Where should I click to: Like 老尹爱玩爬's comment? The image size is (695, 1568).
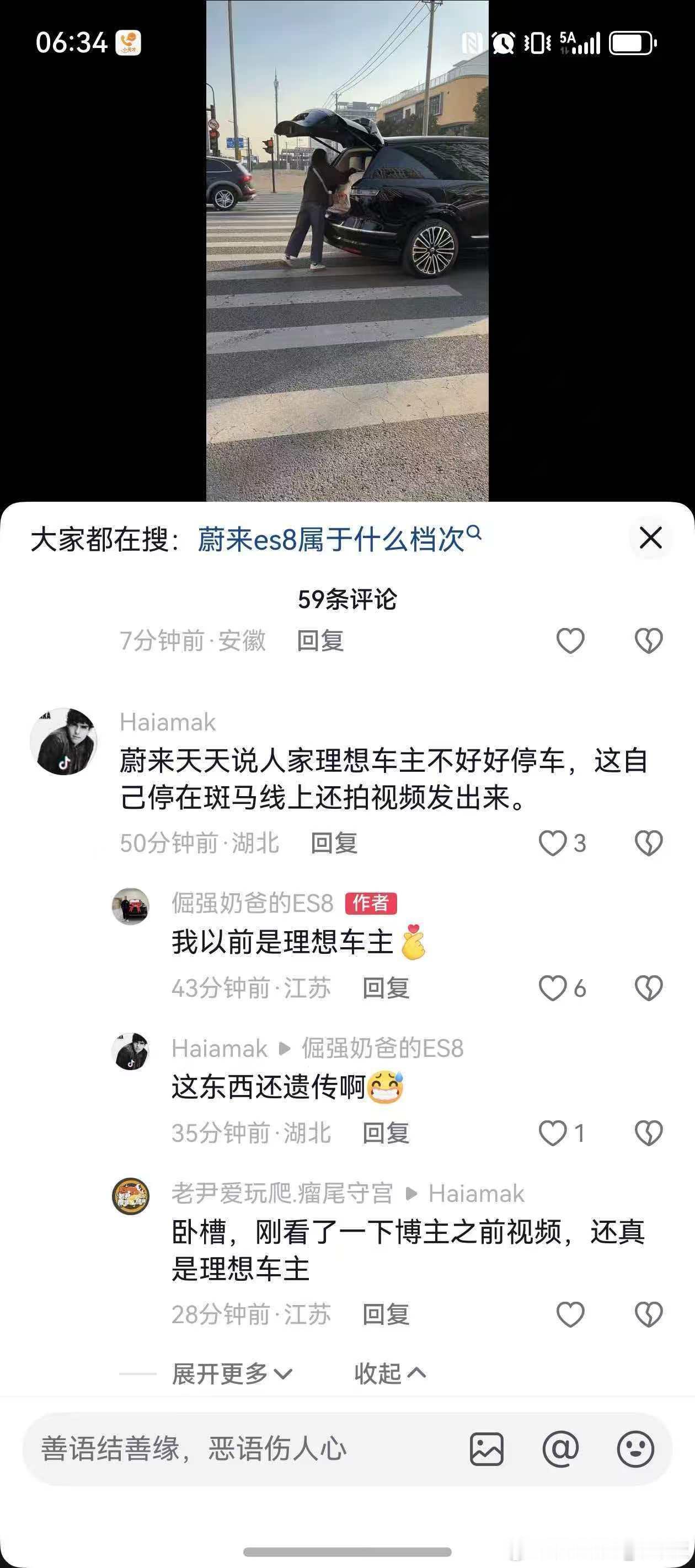(570, 1315)
